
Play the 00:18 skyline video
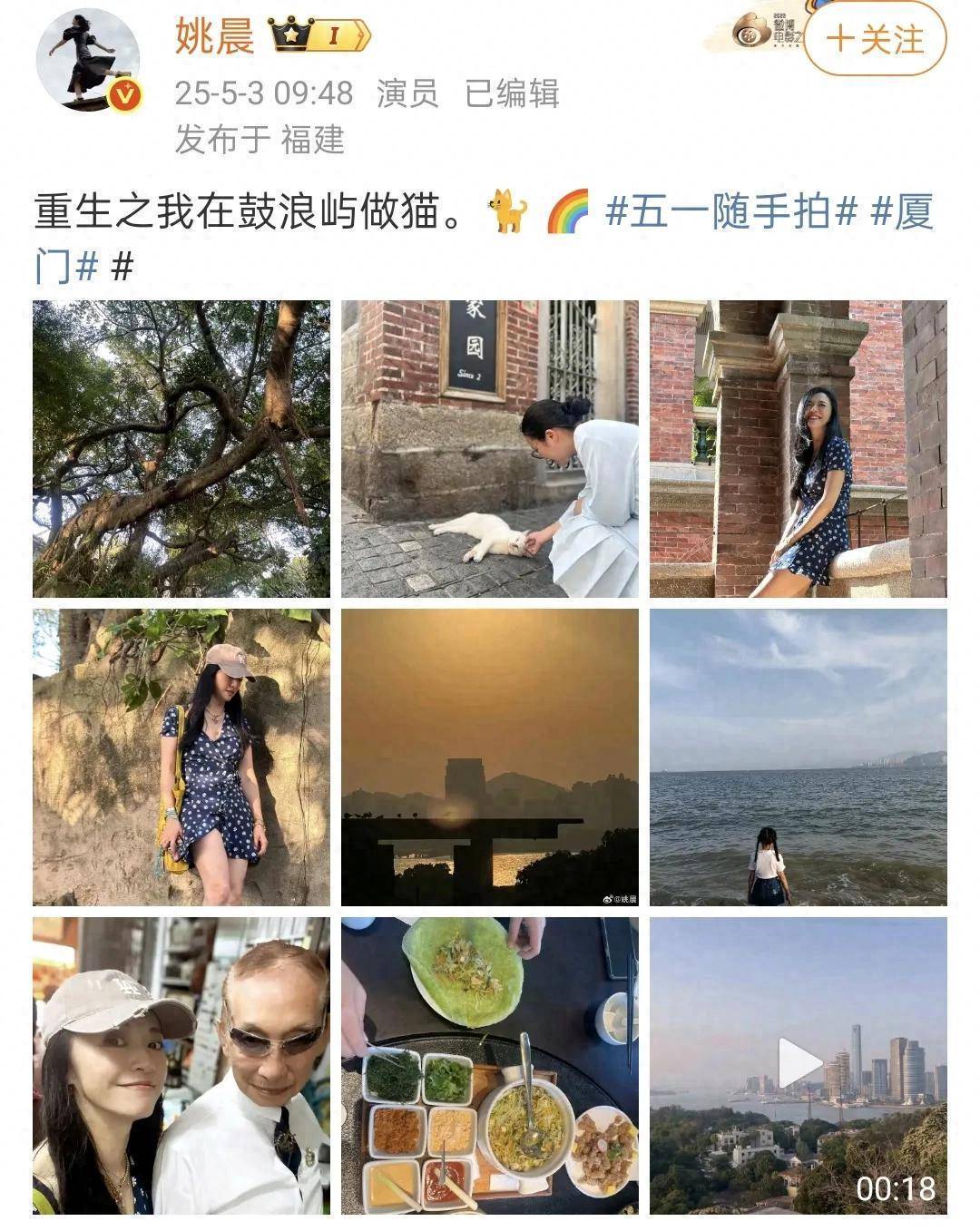[x=799, y=1064]
